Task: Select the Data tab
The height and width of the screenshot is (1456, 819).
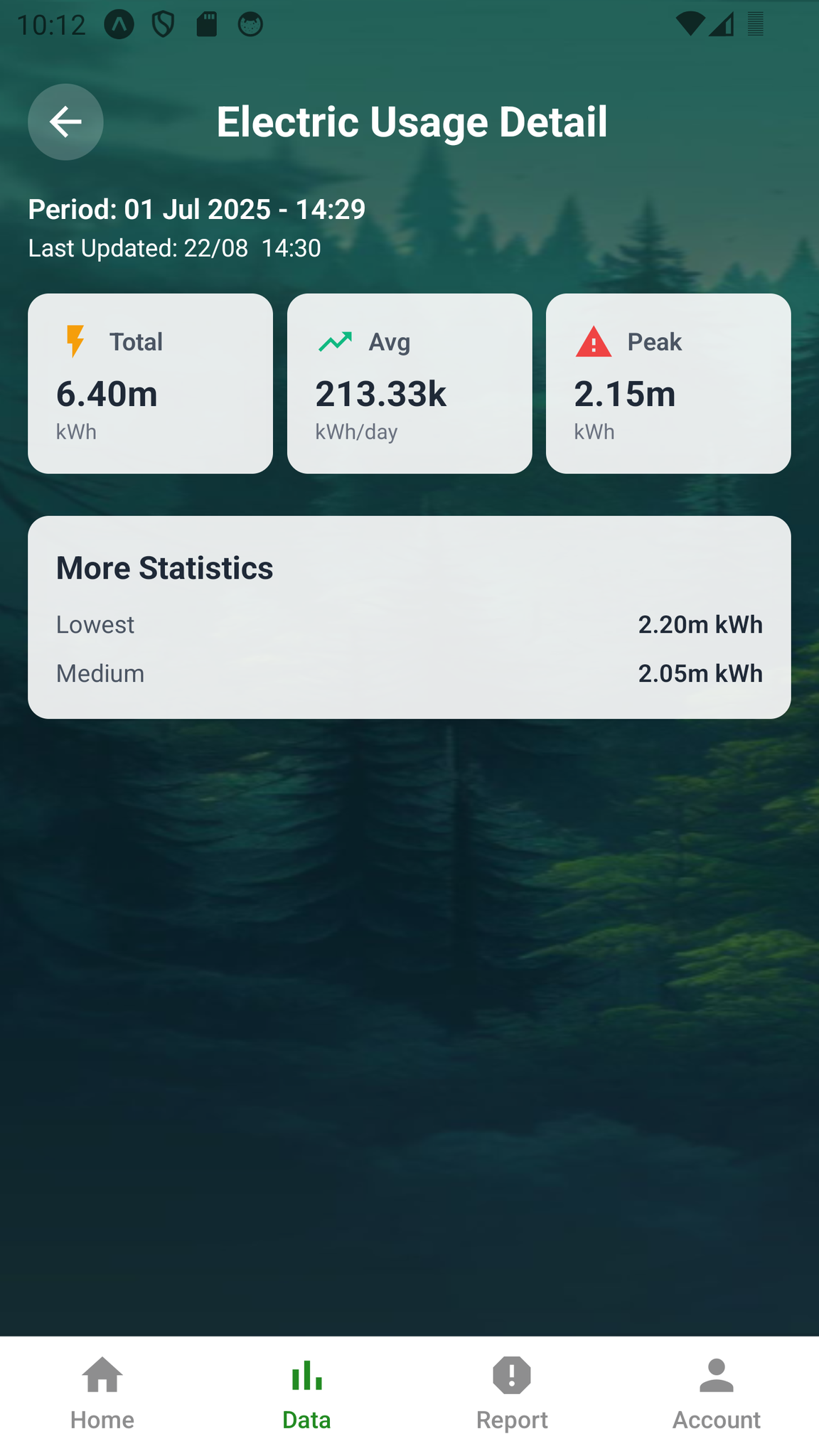Action: (306, 1393)
